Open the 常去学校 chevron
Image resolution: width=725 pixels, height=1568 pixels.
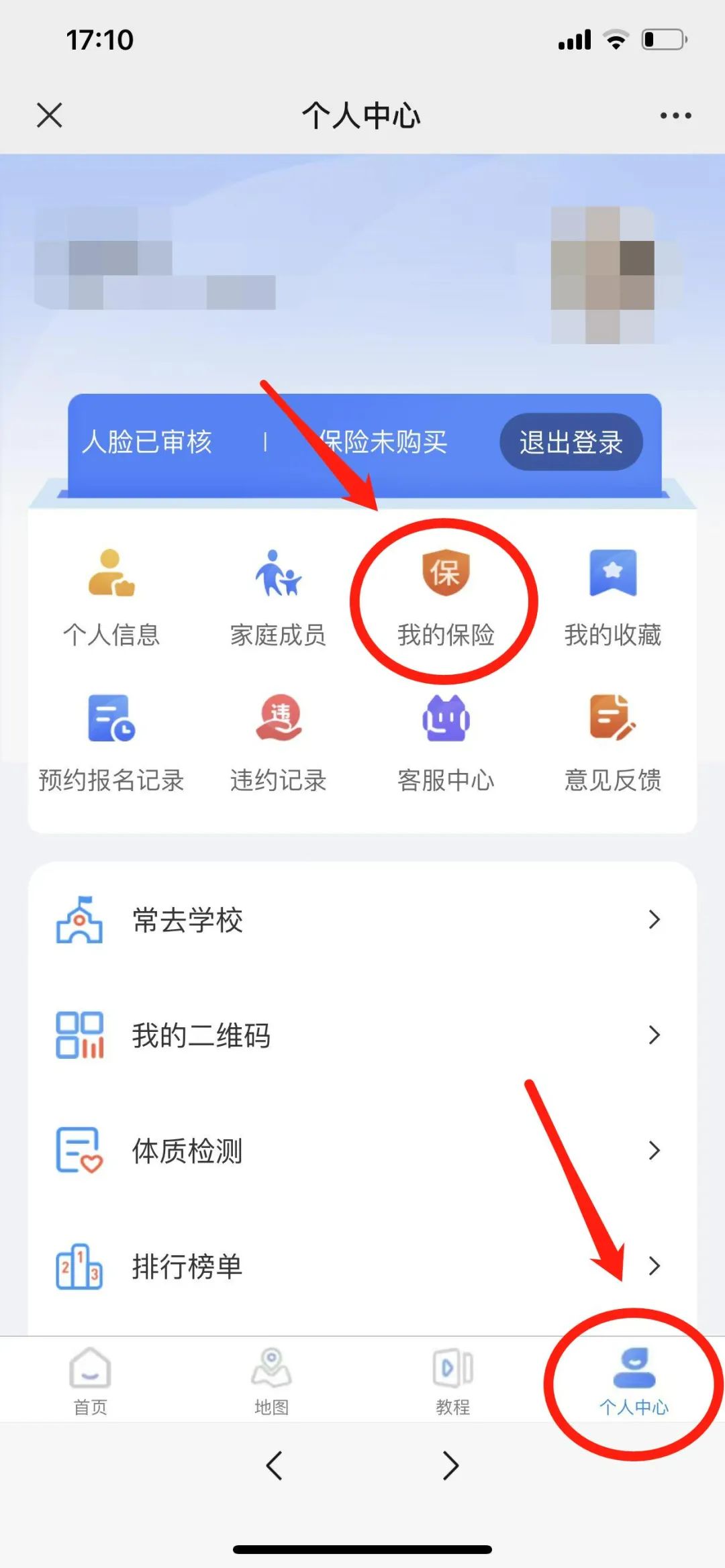pyautogui.click(x=655, y=920)
